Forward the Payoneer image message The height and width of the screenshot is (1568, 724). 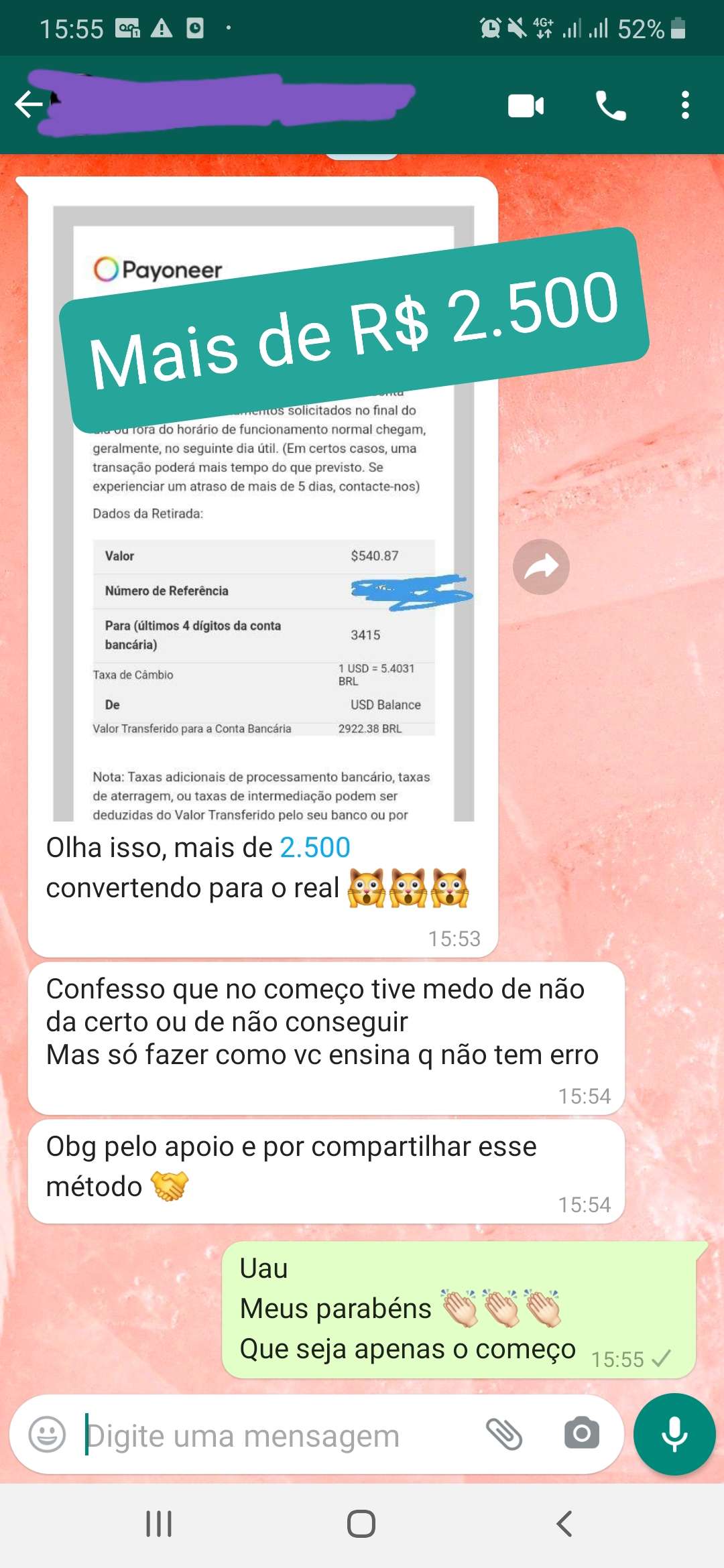[x=541, y=567]
